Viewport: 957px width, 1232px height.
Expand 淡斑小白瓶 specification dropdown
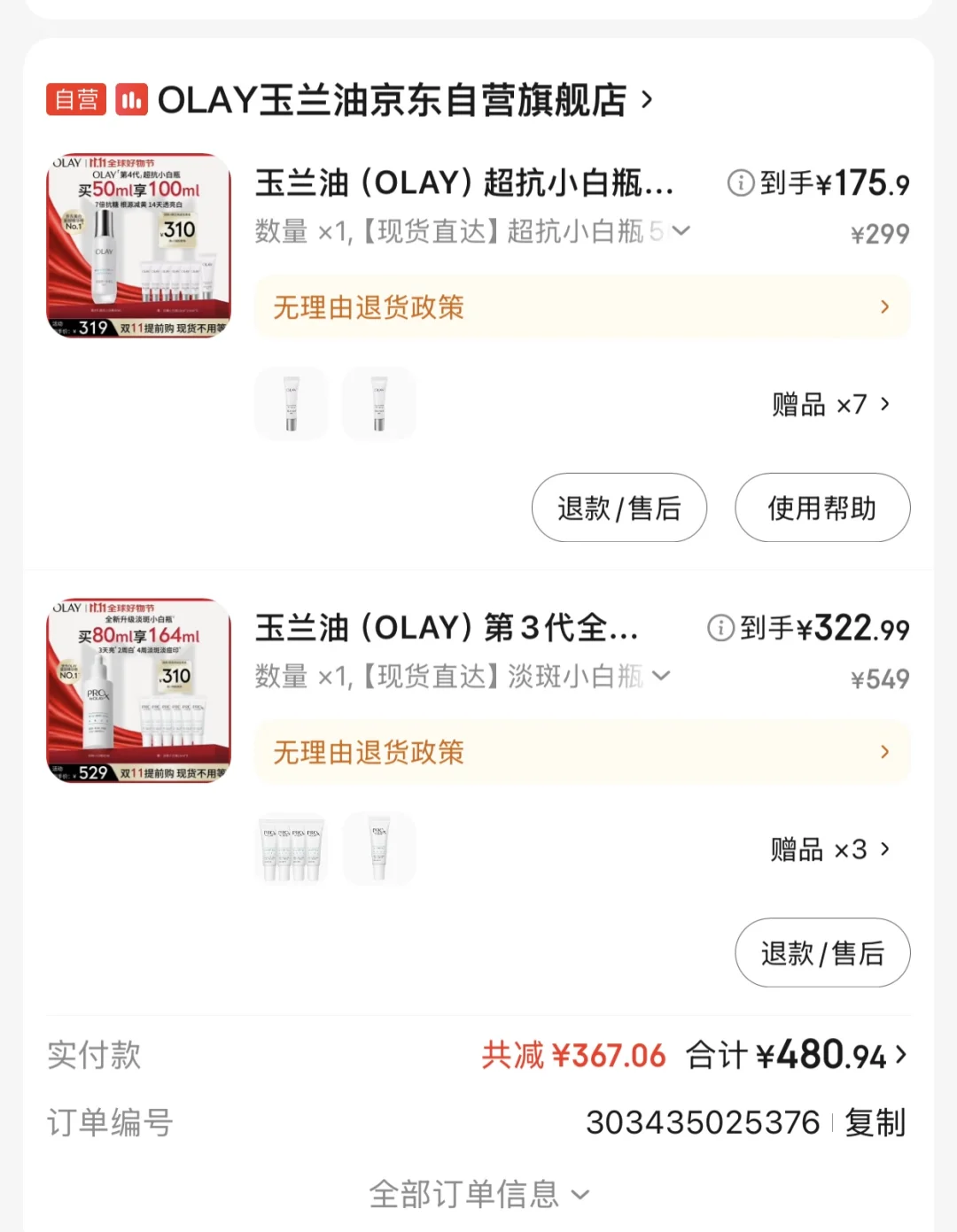pyautogui.click(x=659, y=677)
